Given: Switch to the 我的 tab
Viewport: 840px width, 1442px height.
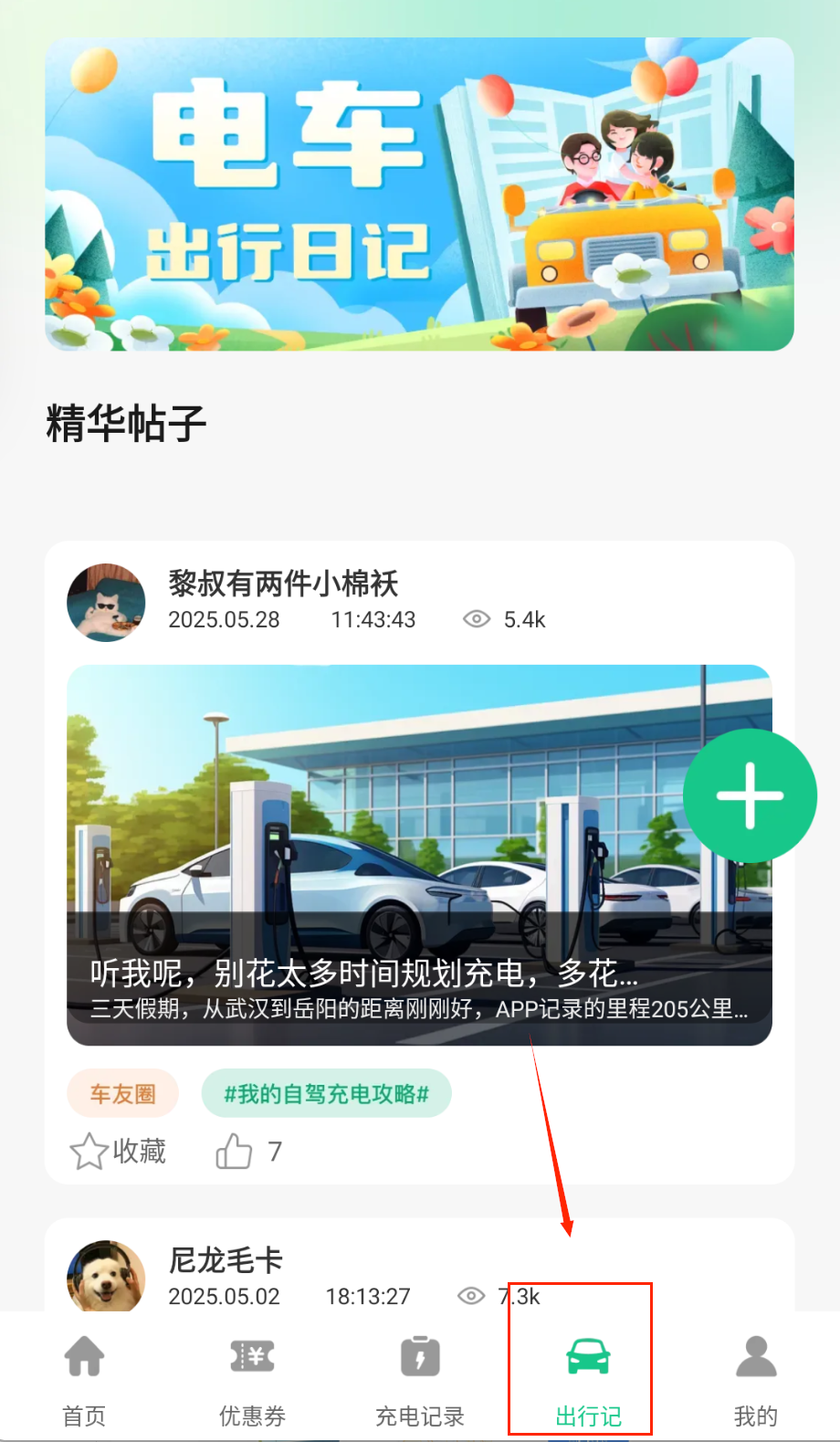Looking at the screenshot, I should pos(755,1379).
